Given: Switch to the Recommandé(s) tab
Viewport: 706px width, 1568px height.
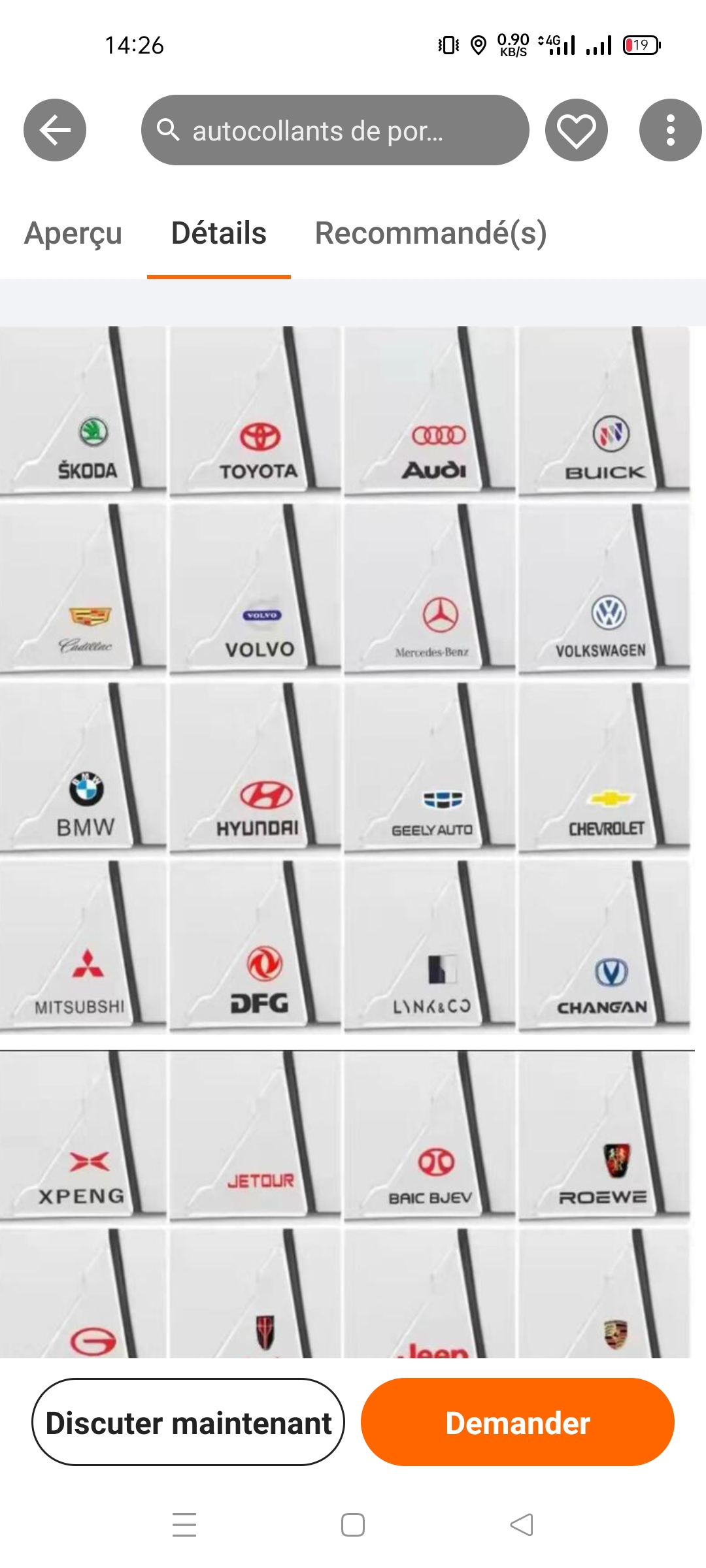Looking at the screenshot, I should (x=431, y=233).
